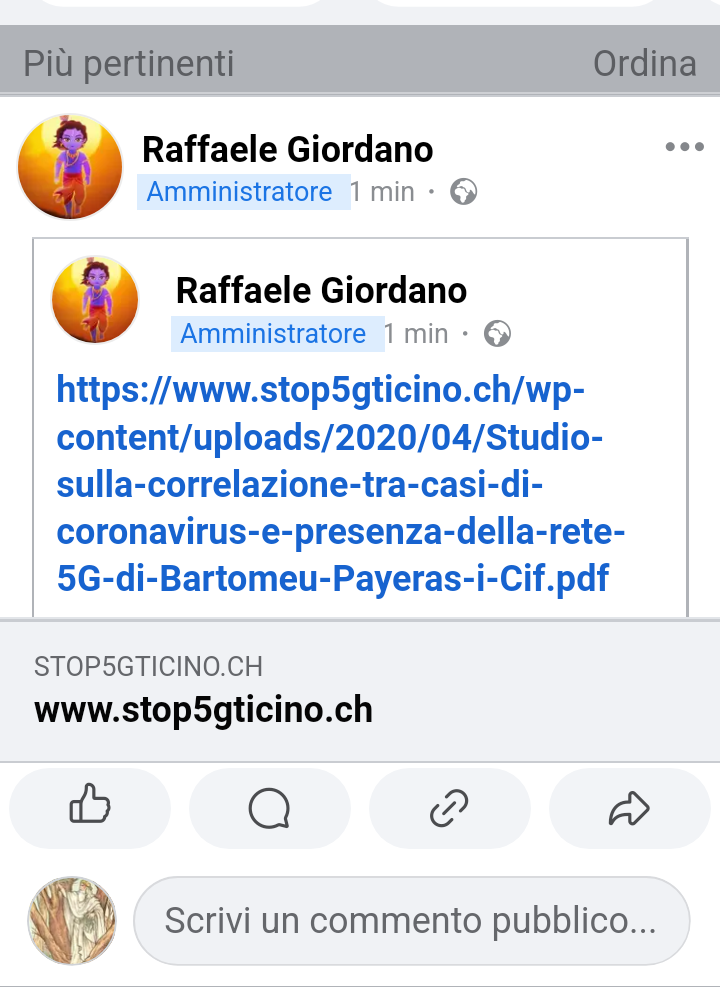Copy the post link with chain icon
720x987 pixels.
pos(449,808)
